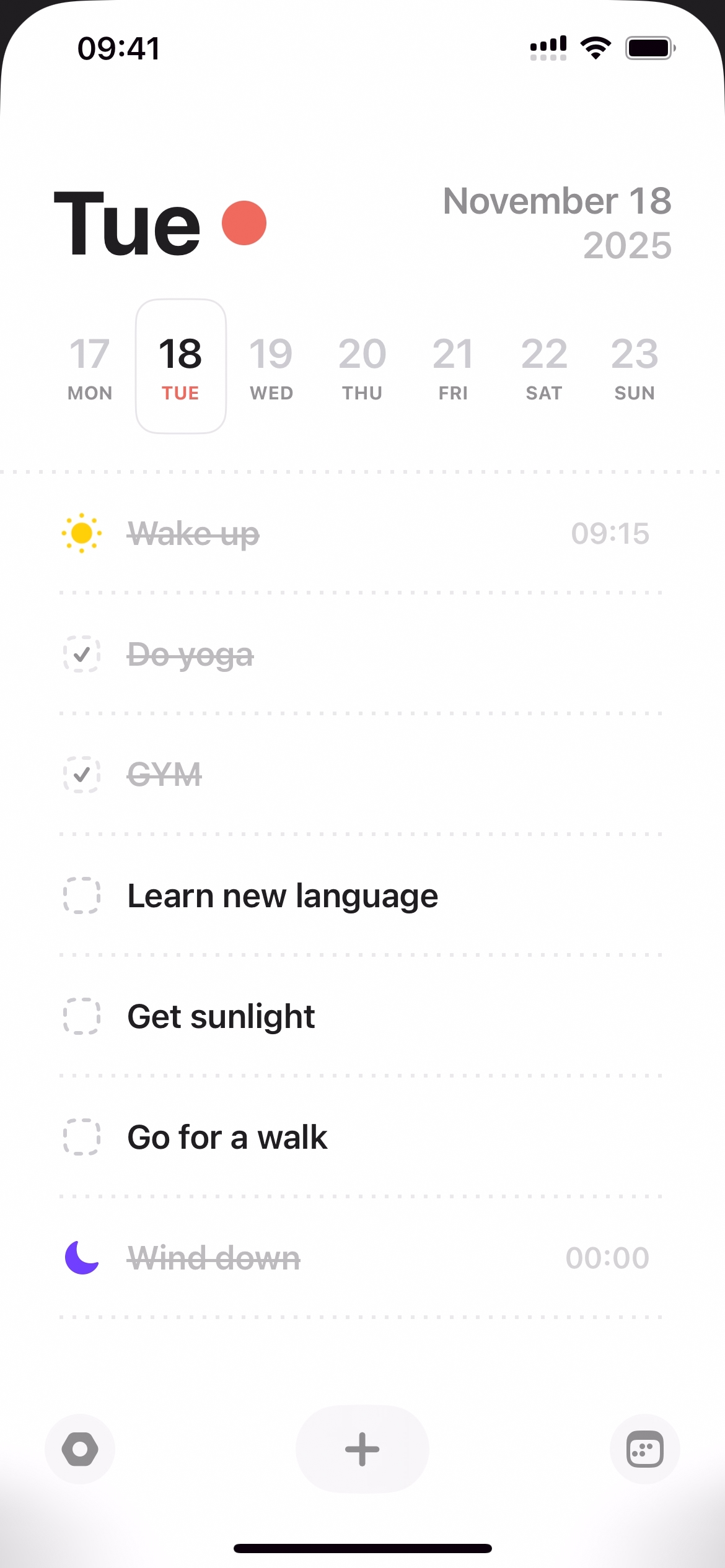
Task: Jump to Friday 21
Action: [453, 367]
